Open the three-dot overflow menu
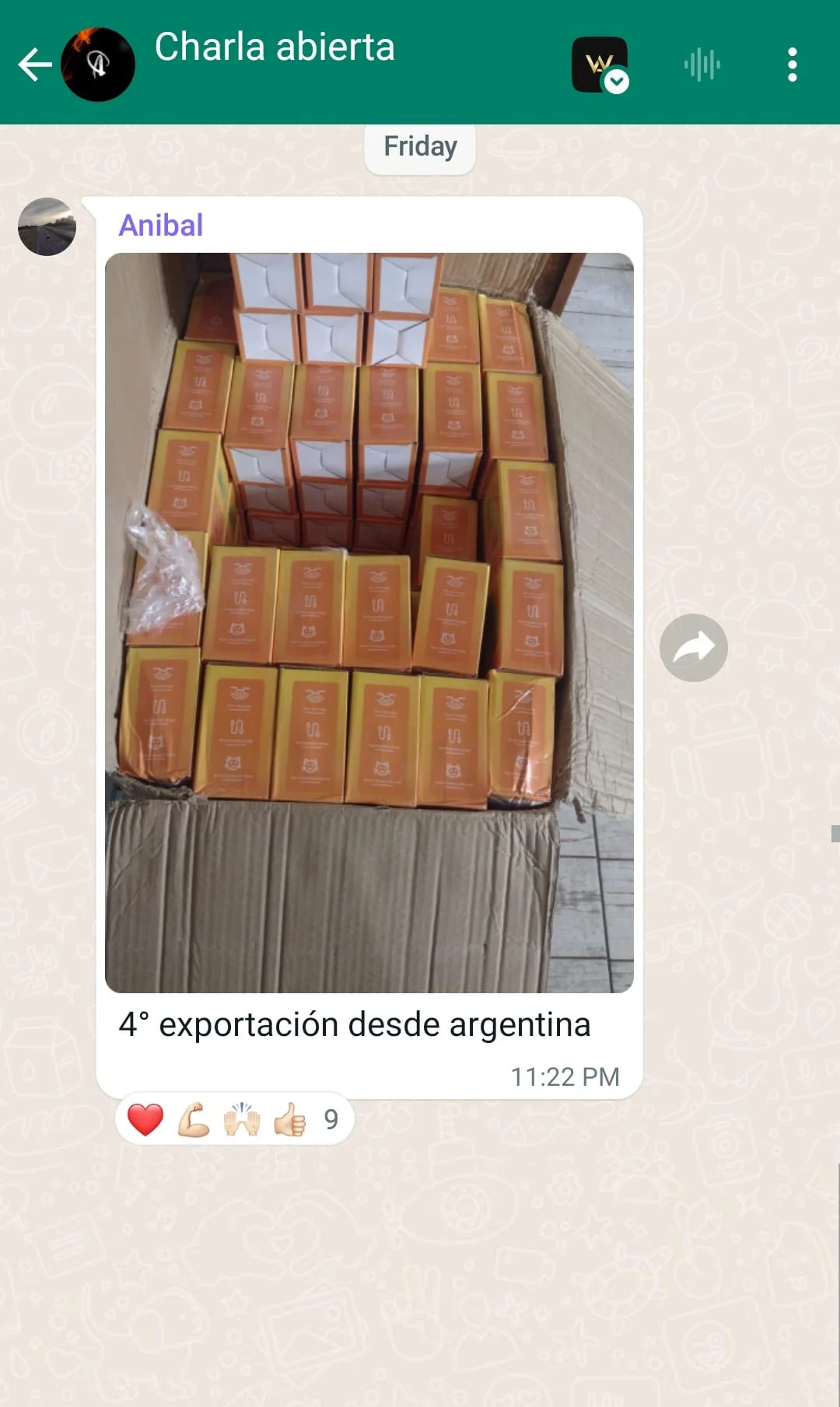The width and height of the screenshot is (840, 1407). point(792,65)
